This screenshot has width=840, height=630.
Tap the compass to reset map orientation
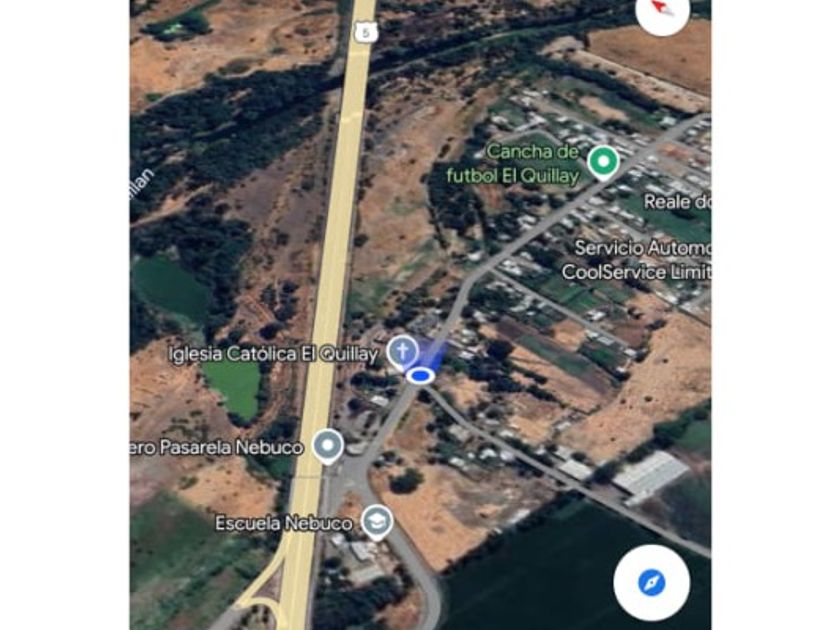pyautogui.click(x=662, y=10)
